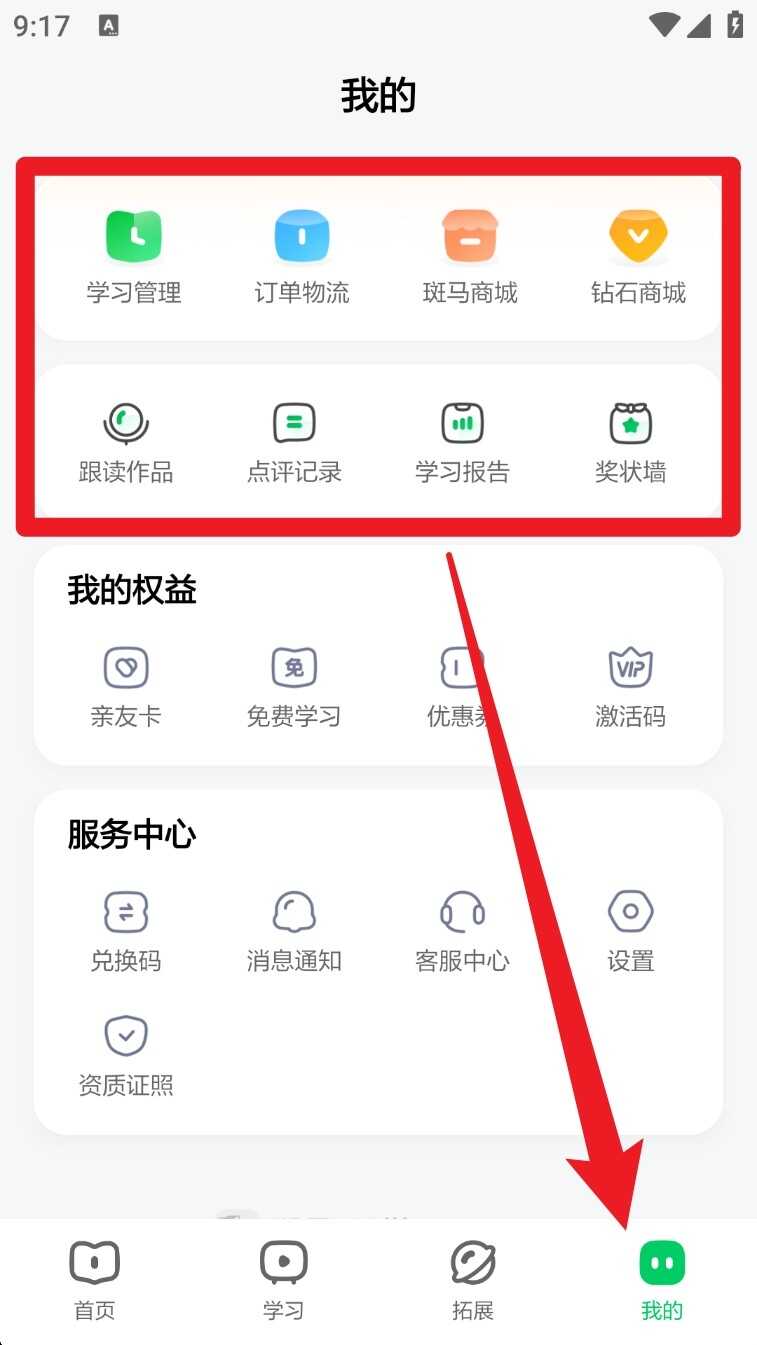Open 亲友卡 under 我的权益
The image size is (757, 1345).
[x=126, y=688]
